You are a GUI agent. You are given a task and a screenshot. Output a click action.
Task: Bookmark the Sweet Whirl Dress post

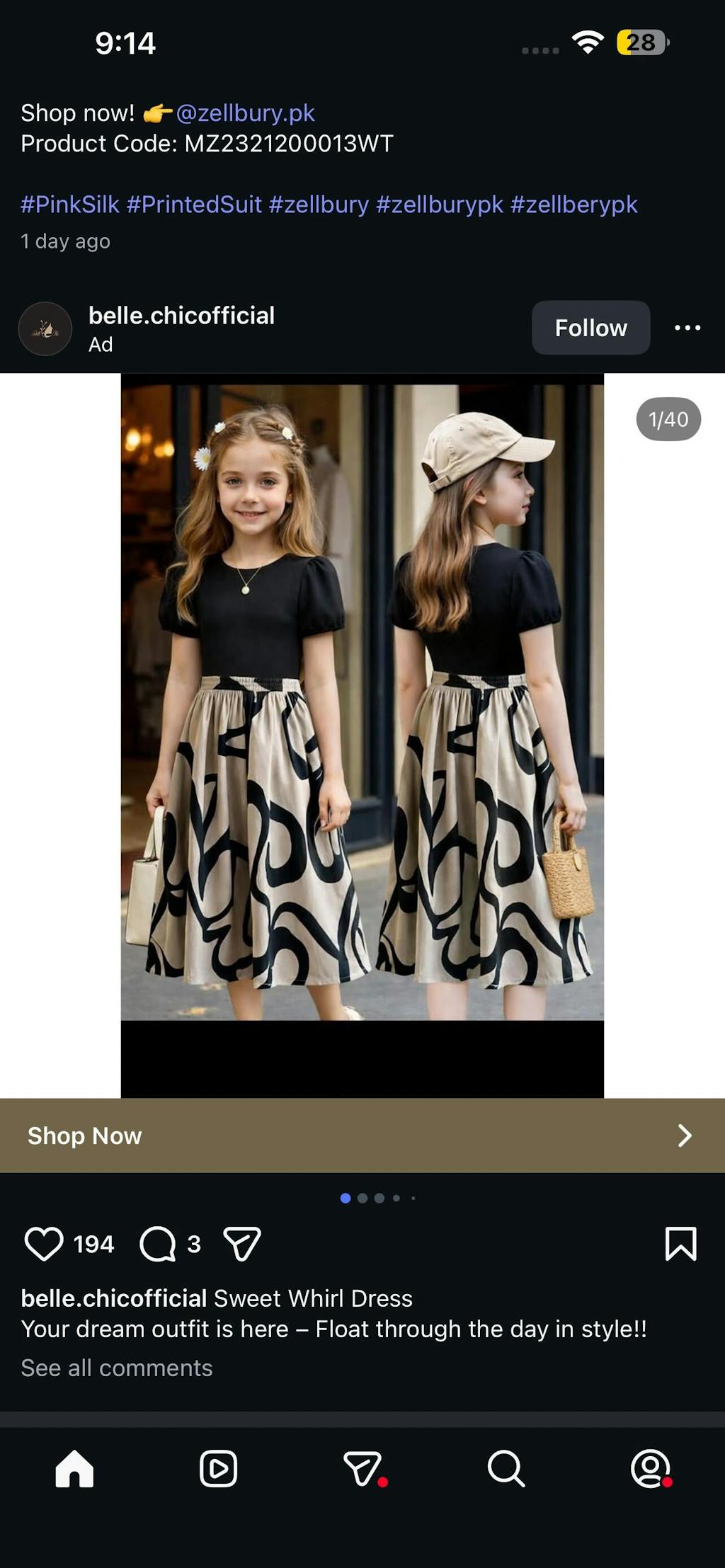coord(680,1244)
